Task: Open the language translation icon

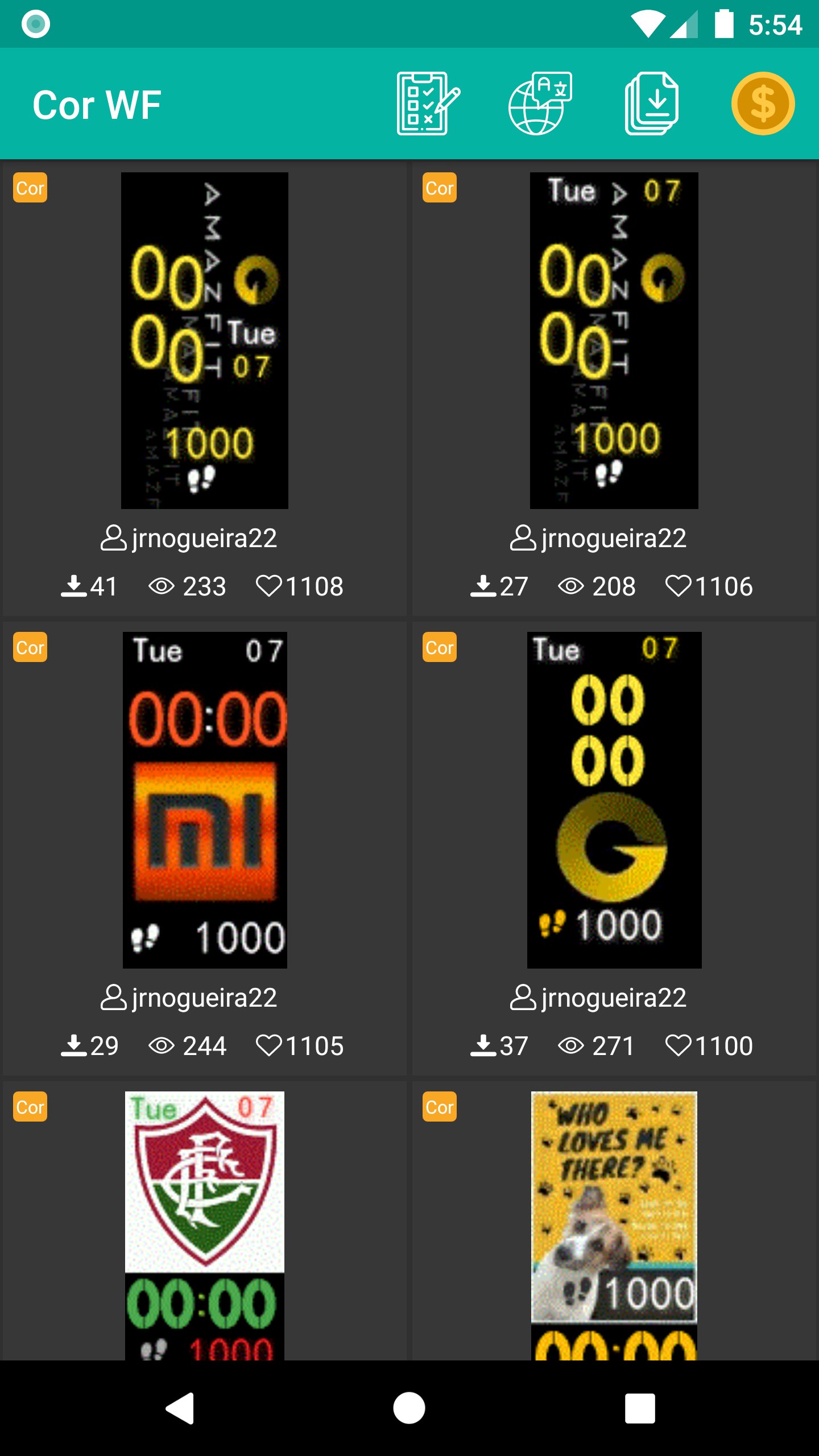Action: click(x=540, y=104)
